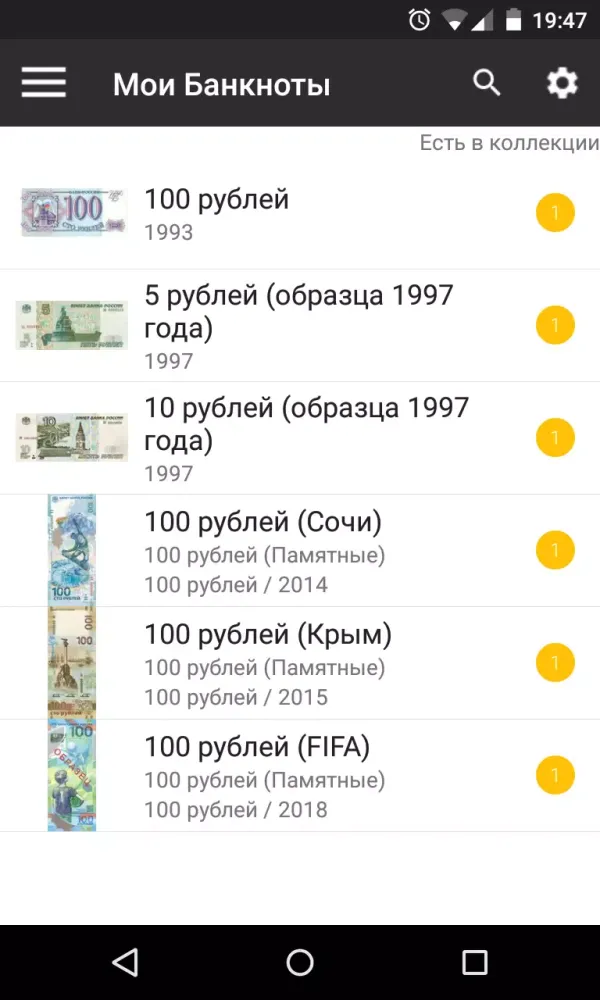Open 5 рублей (образца 1997 года)

[x=298, y=326]
